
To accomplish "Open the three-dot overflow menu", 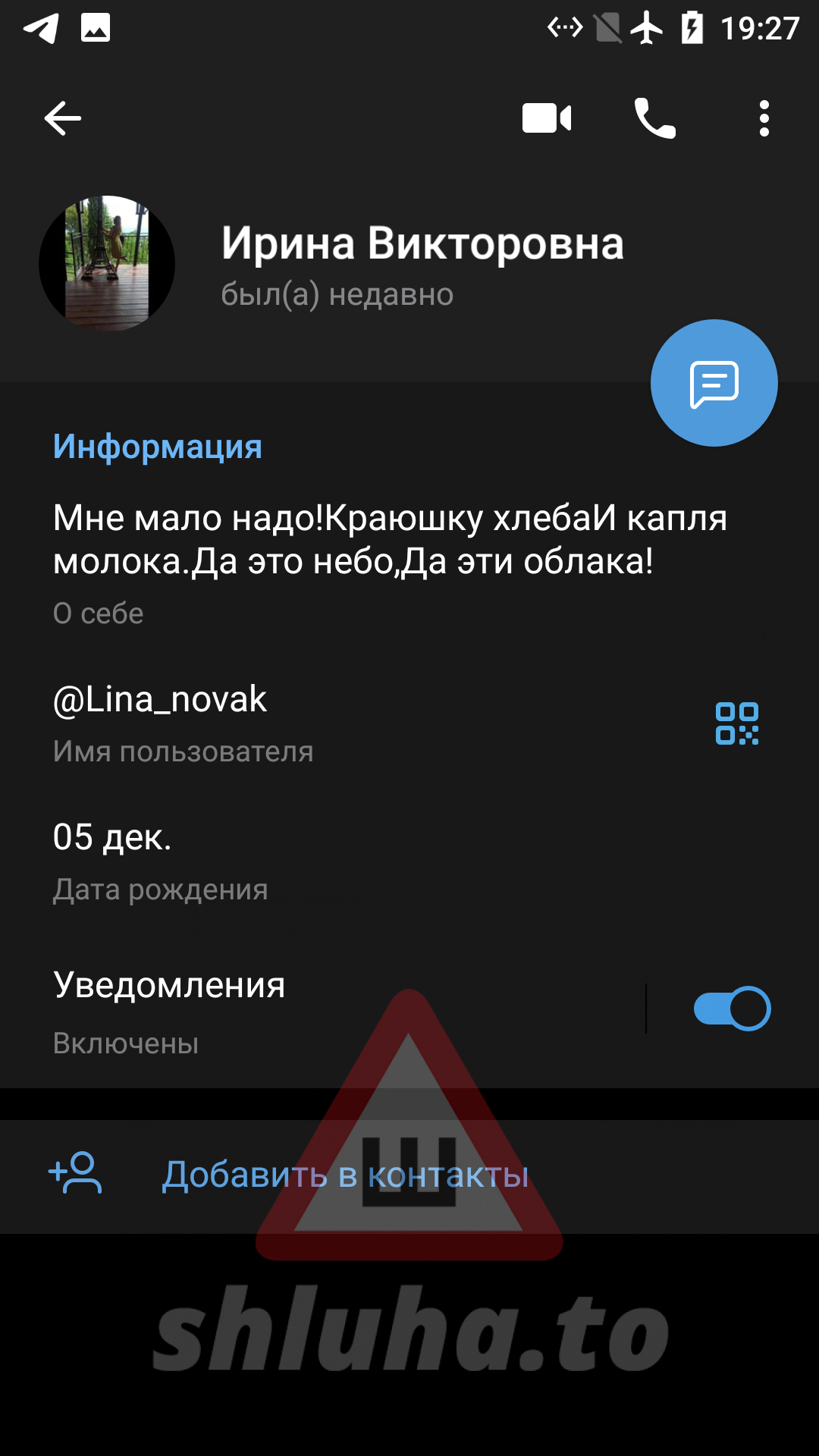I will click(764, 118).
